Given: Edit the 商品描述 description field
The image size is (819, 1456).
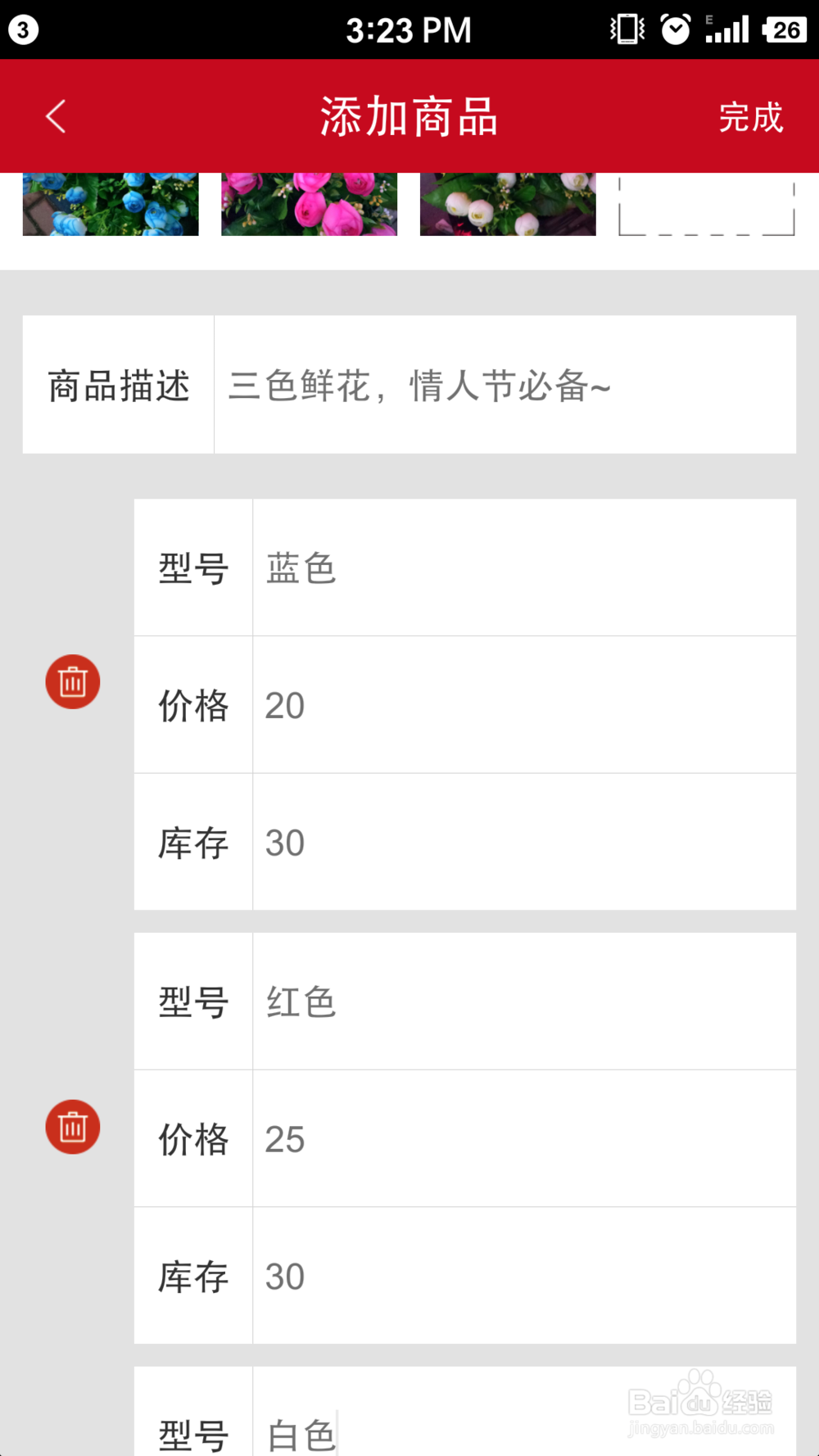Looking at the screenshot, I should pyautogui.click(x=505, y=383).
